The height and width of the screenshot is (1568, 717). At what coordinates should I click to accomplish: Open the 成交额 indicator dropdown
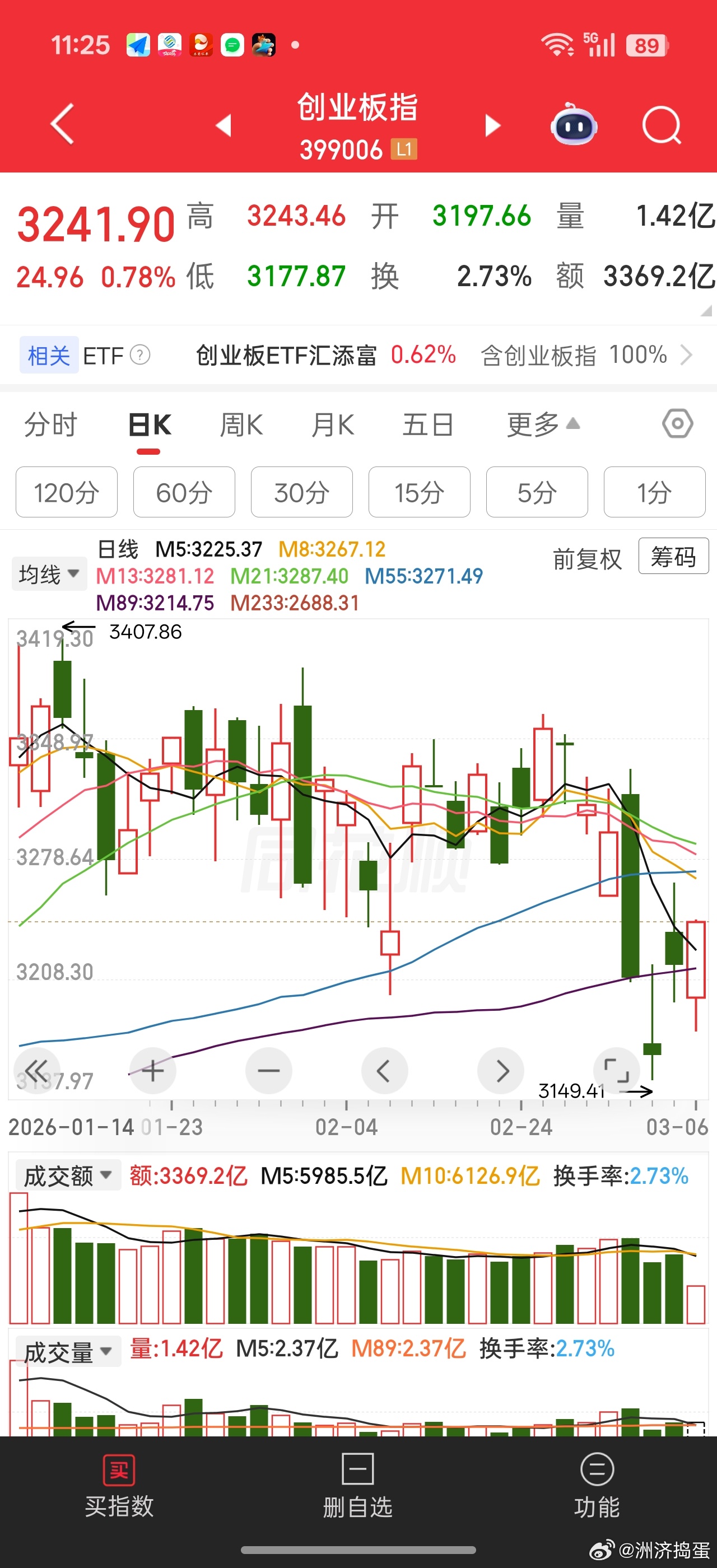pos(67,1175)
